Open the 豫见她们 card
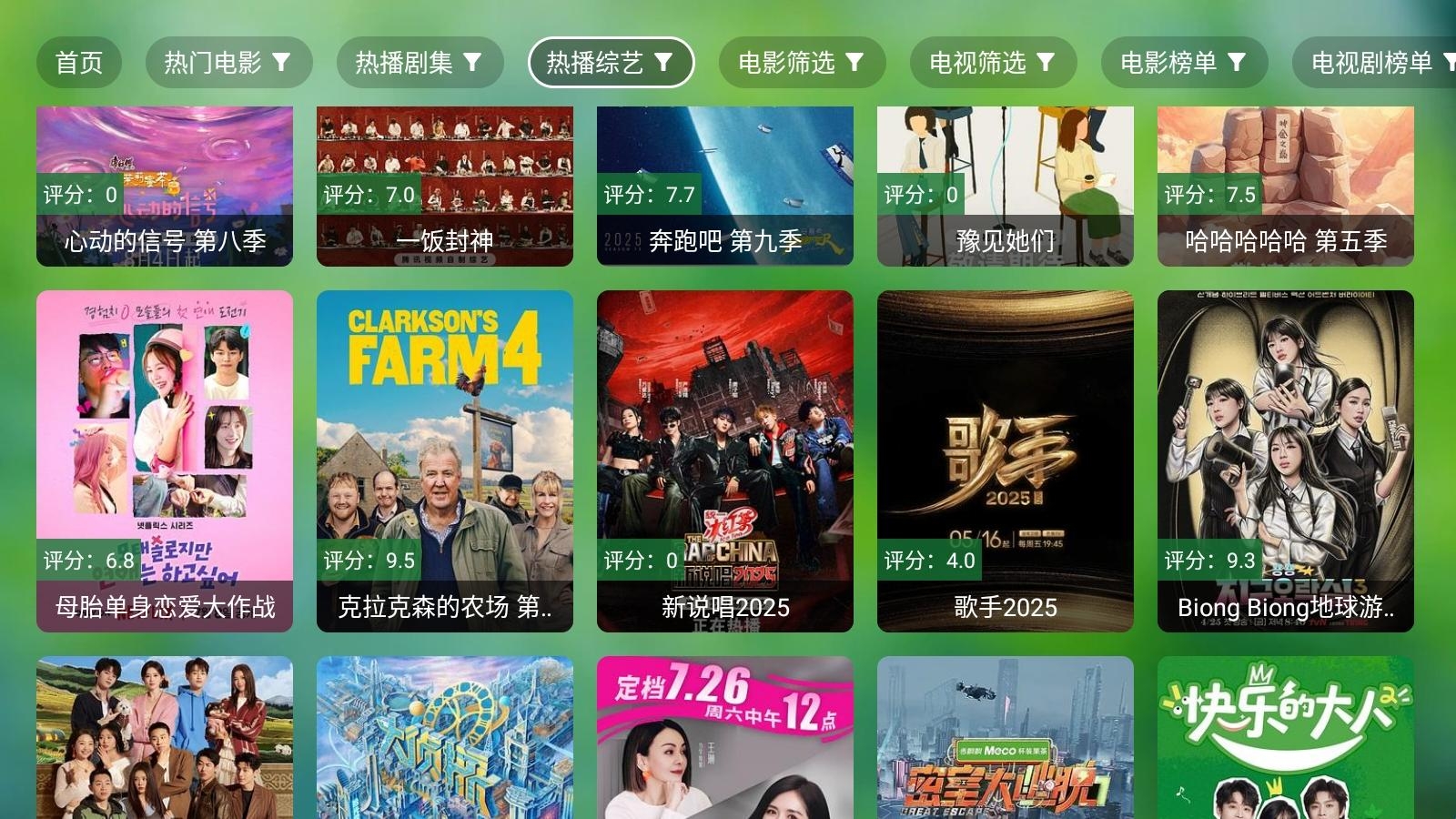The width and height of the screenshot is (1456, 819). pyautogui.click(x=1006, y=187)
